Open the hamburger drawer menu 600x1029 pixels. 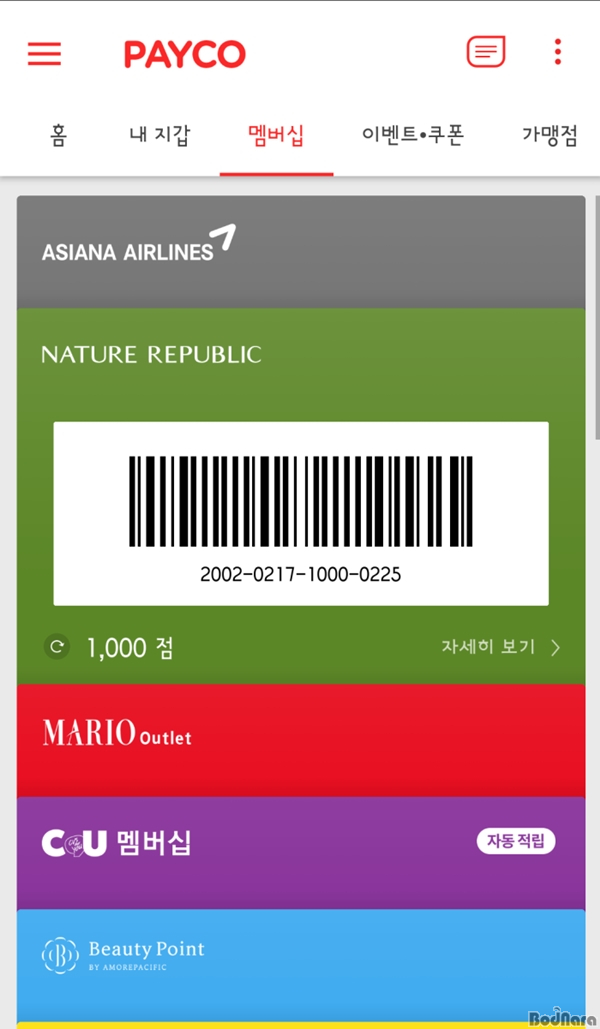[44, 54]
